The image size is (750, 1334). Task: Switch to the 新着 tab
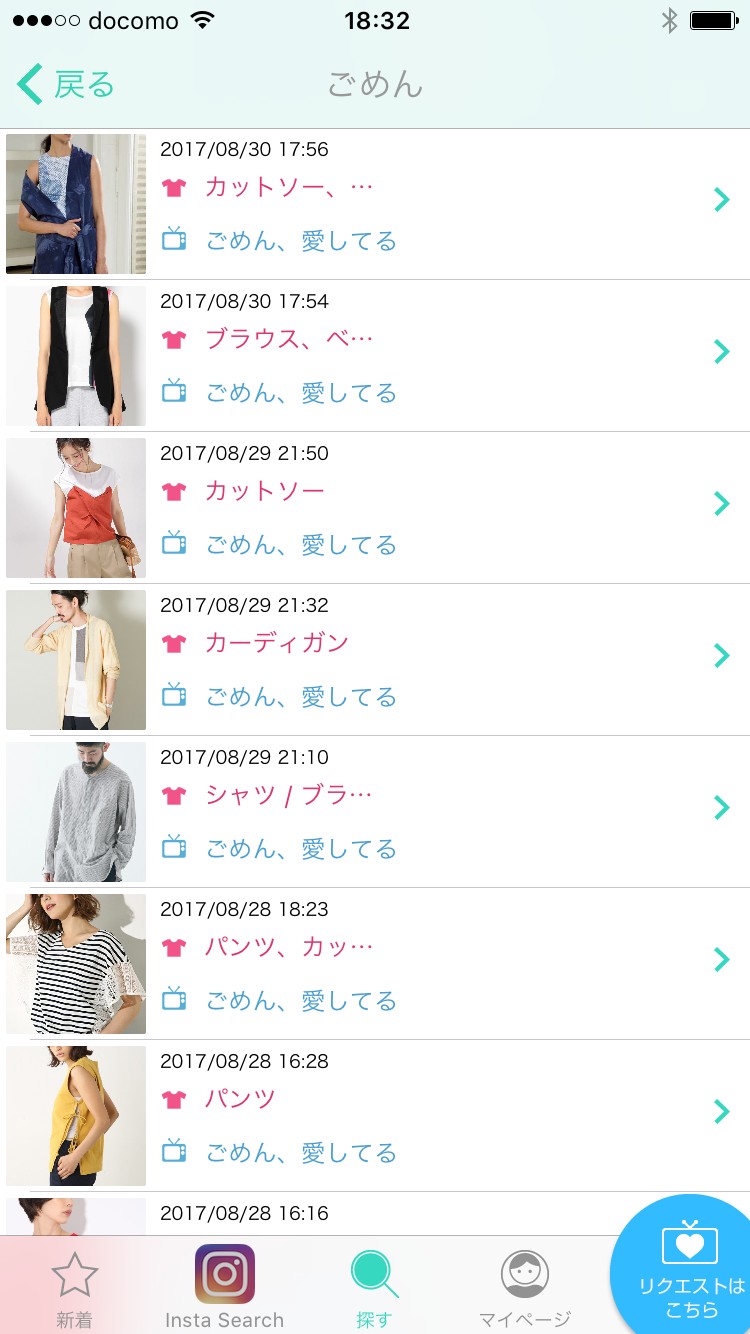(x=75, y=1288)
